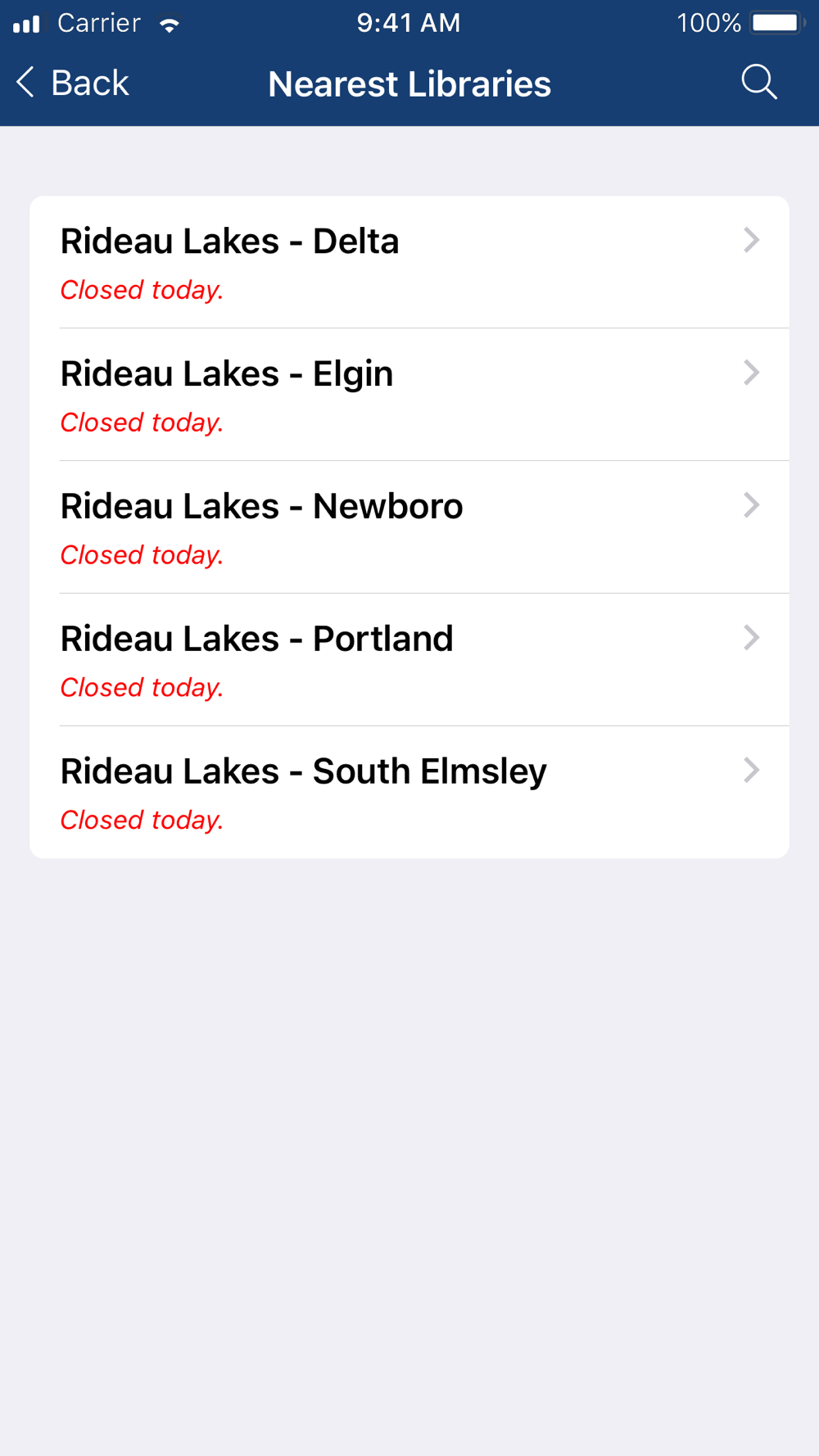Select Rideau Lakes - Elgin library

pos(409,395)
